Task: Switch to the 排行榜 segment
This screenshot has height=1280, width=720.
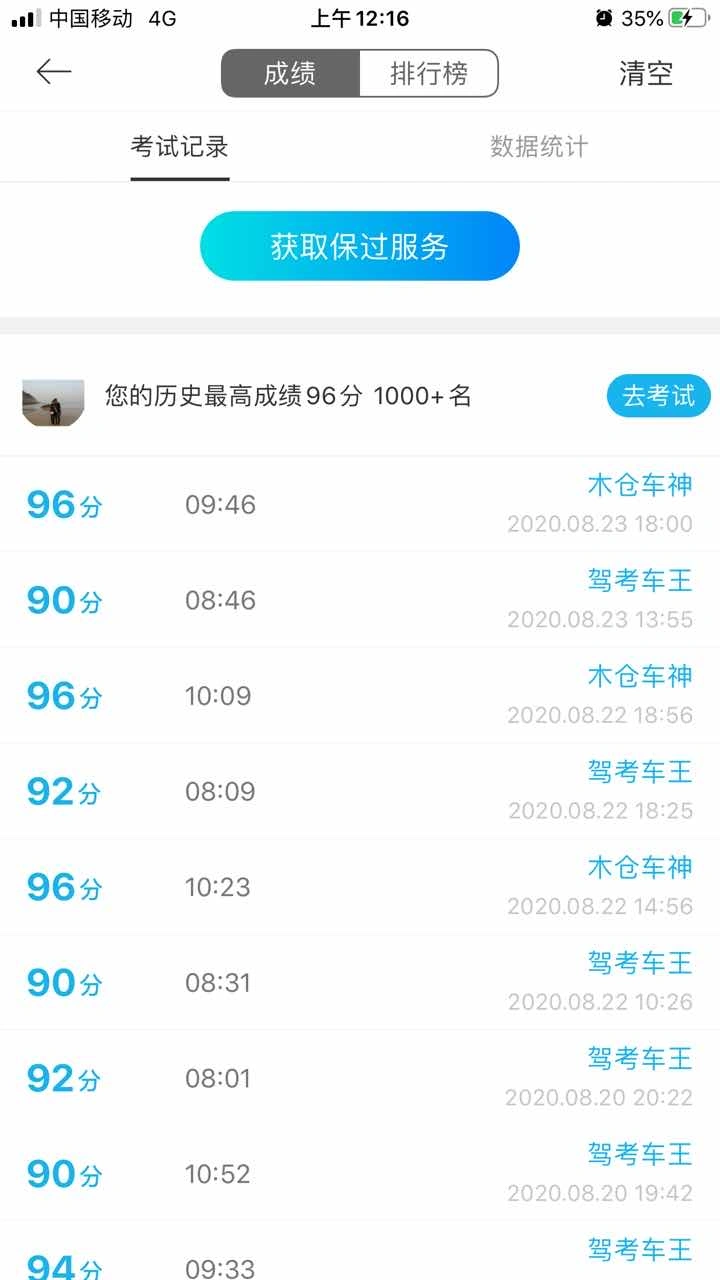Action: pos(428,73)
